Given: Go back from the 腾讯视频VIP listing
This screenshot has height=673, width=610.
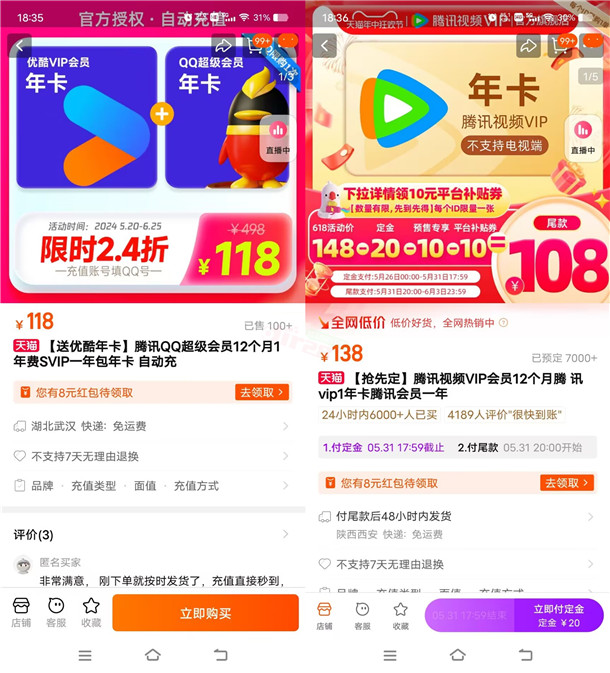Looking at the screenshot, I should (325, 44).
